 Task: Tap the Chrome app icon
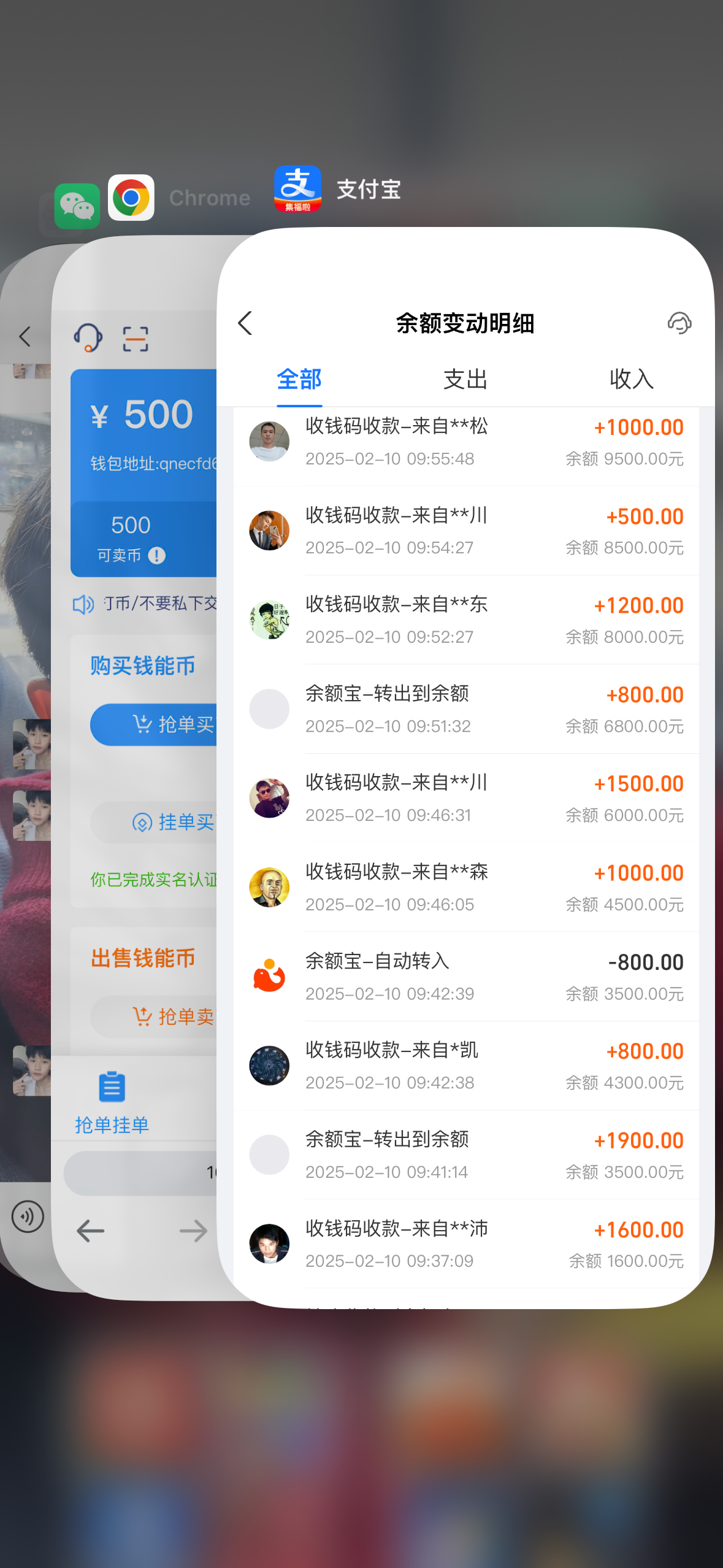131,198
